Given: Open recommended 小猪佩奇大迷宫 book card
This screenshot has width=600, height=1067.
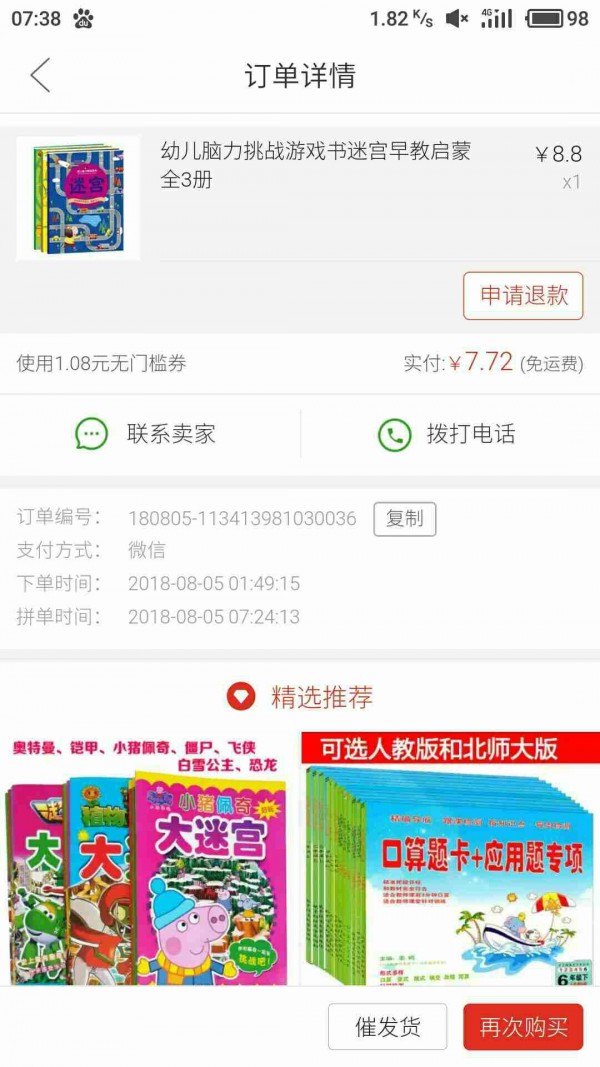Looking at the screenshot, I should click(x=146, y=858).
